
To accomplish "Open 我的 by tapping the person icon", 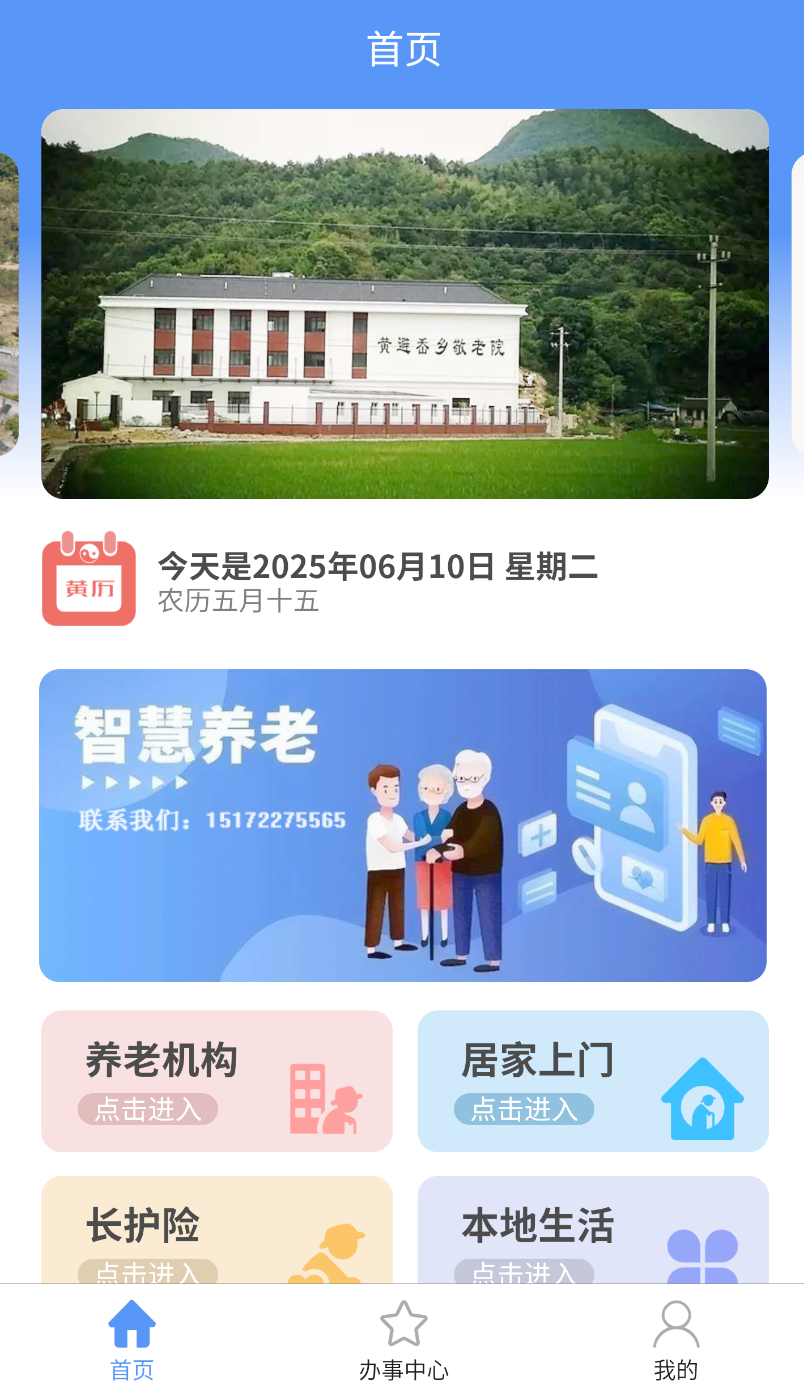I will point(676,1322).
